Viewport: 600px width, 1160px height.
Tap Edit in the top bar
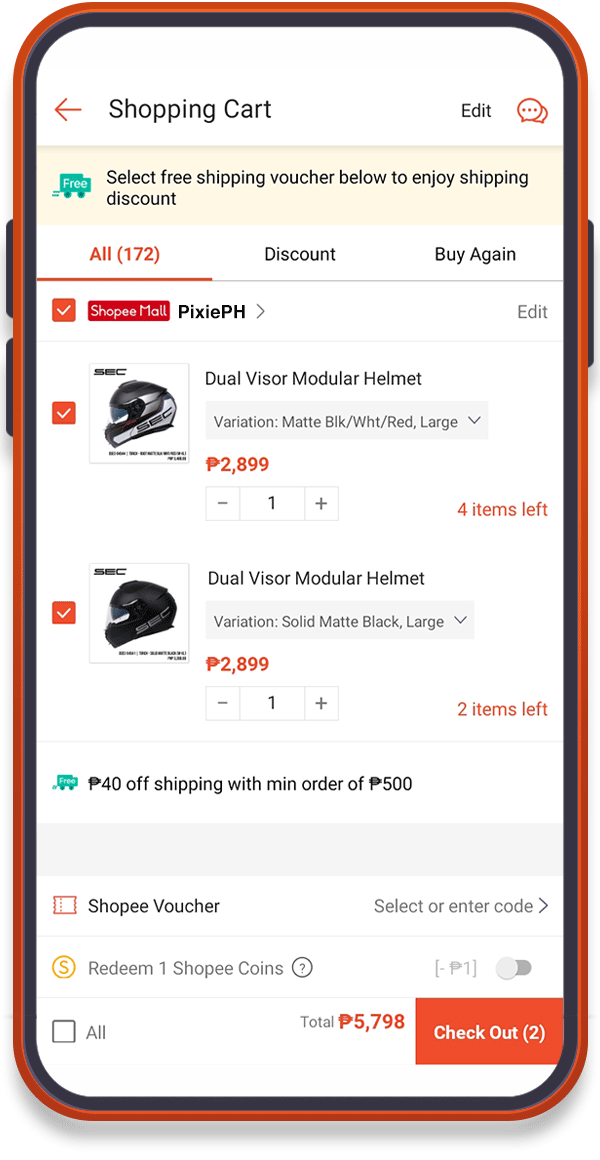click(476, 111)
